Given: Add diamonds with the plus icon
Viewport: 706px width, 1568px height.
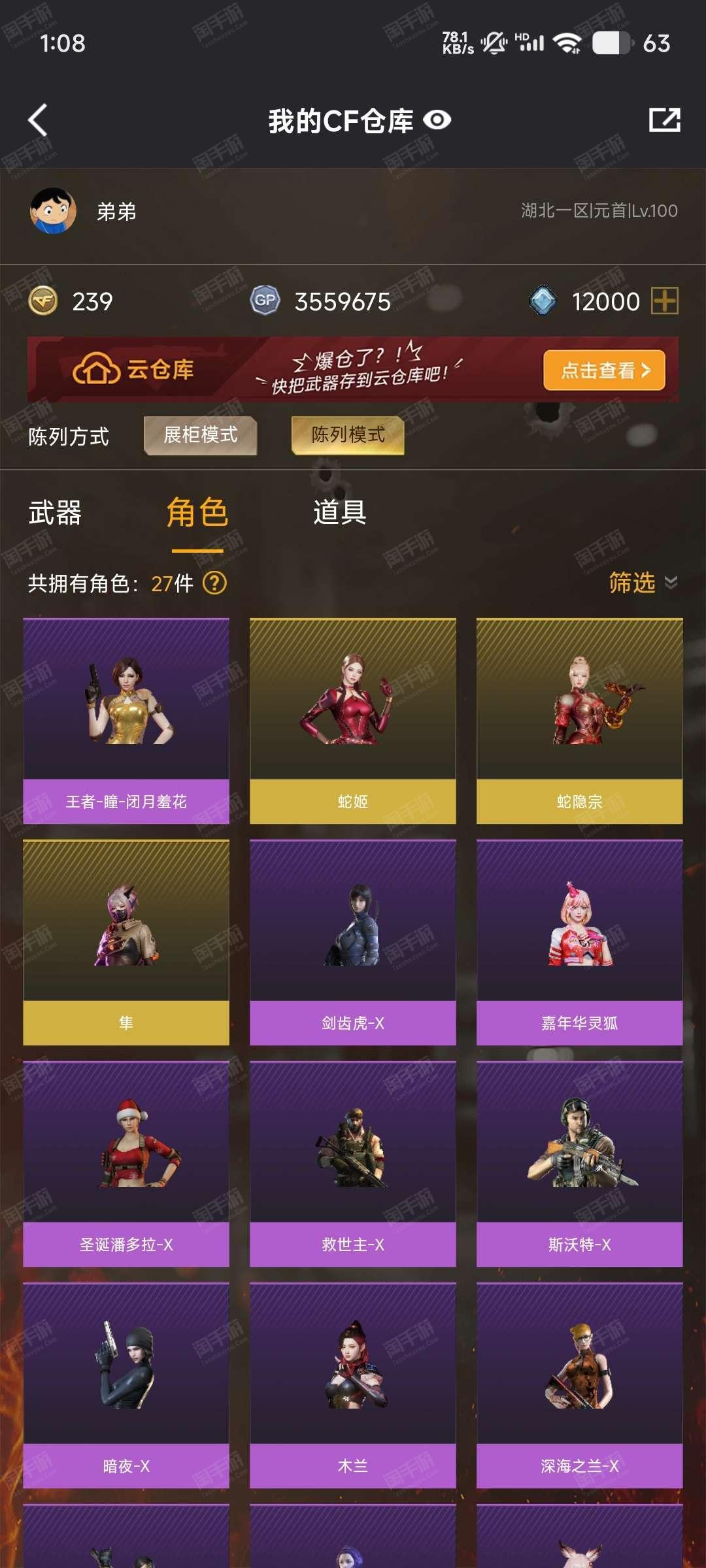Looking at the screenshot, I should [x=665, y=301].
